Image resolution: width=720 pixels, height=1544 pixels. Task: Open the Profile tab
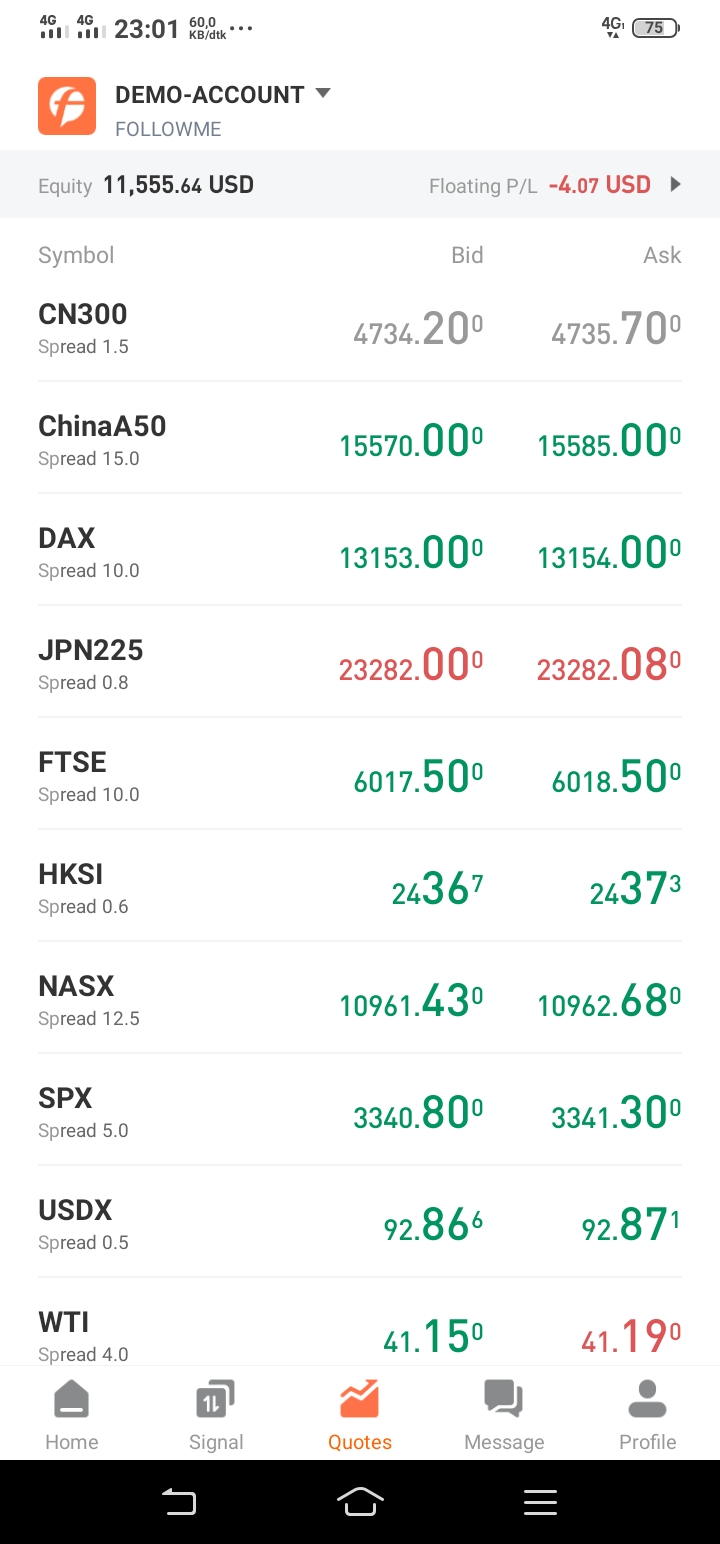[648, 1414]
